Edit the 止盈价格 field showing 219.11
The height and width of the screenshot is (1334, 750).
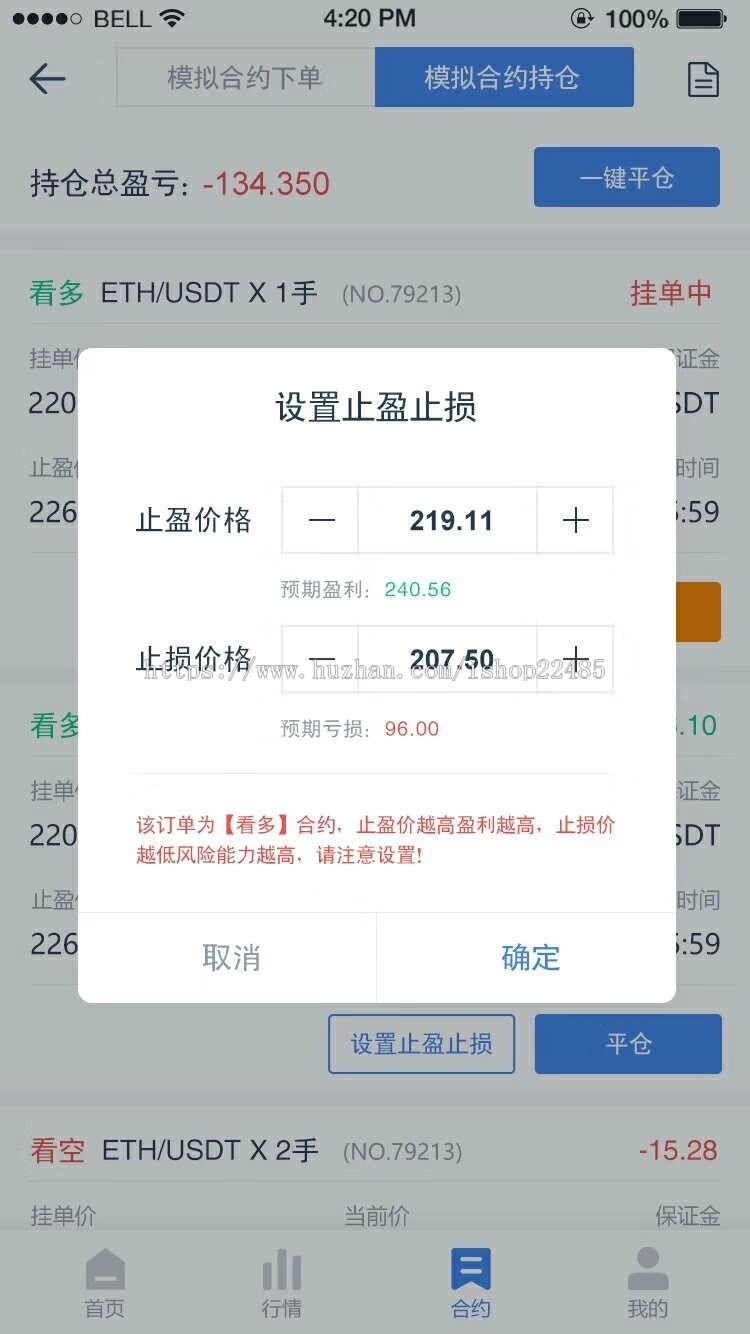tap(449, 521)
